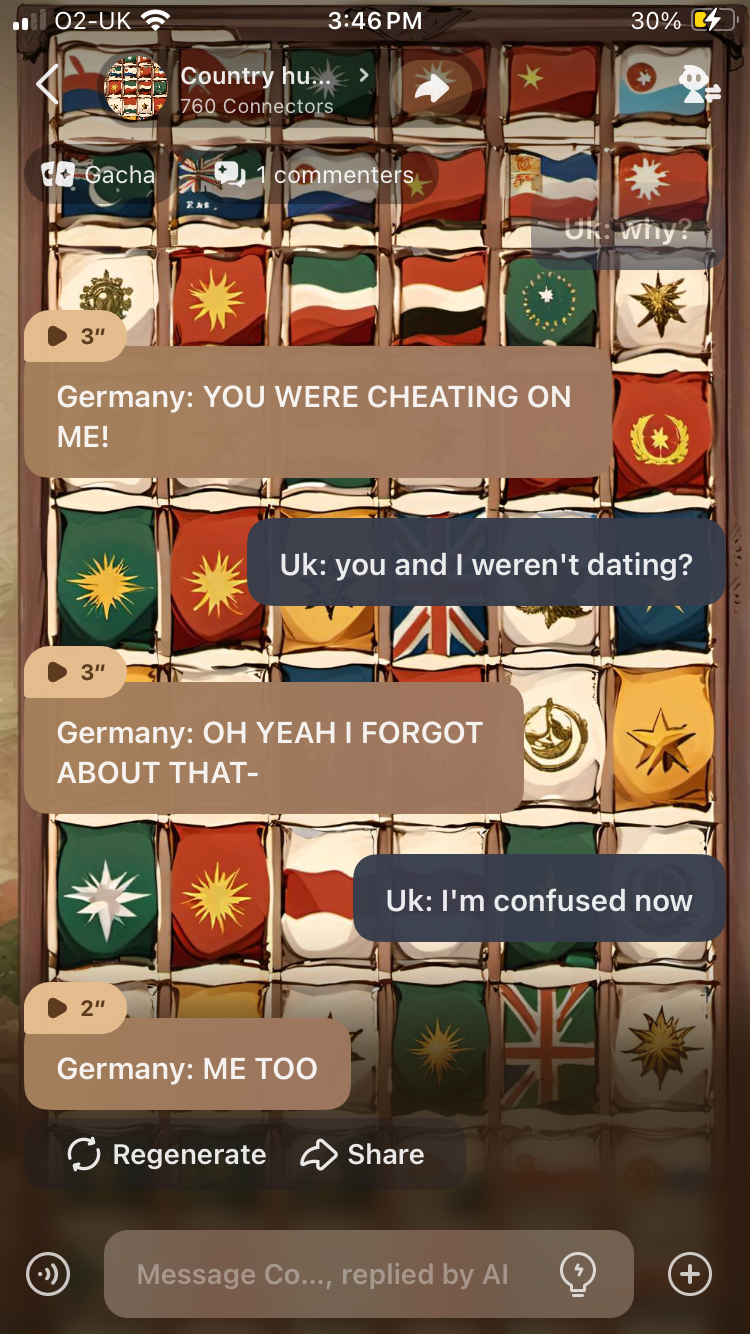
Task: Play the voice clip for ME TOO message
Action: click(75, 1008)
